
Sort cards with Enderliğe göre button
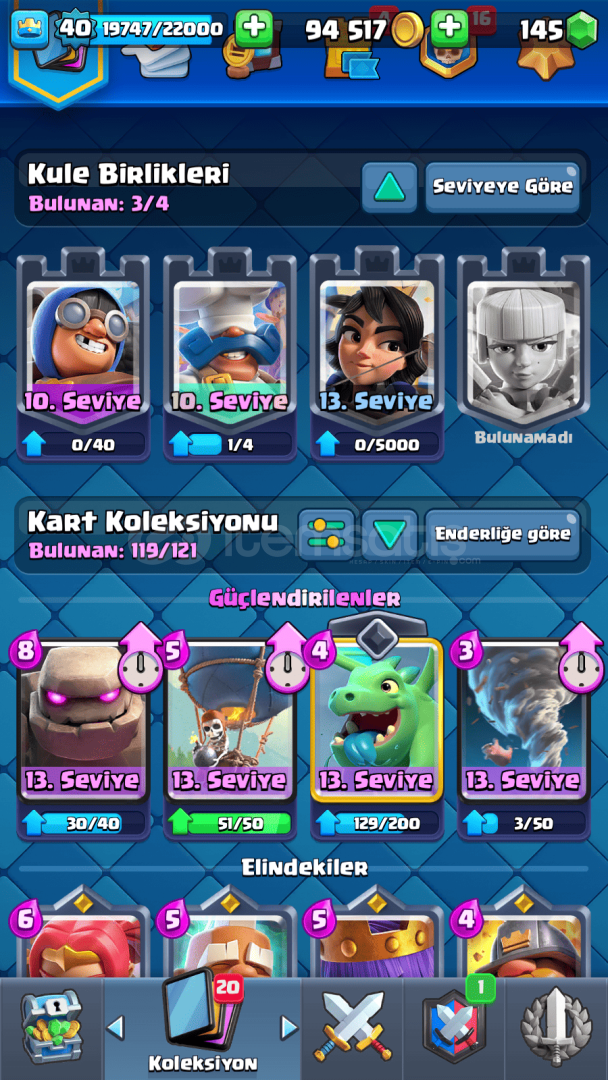(x=502, y=534)
